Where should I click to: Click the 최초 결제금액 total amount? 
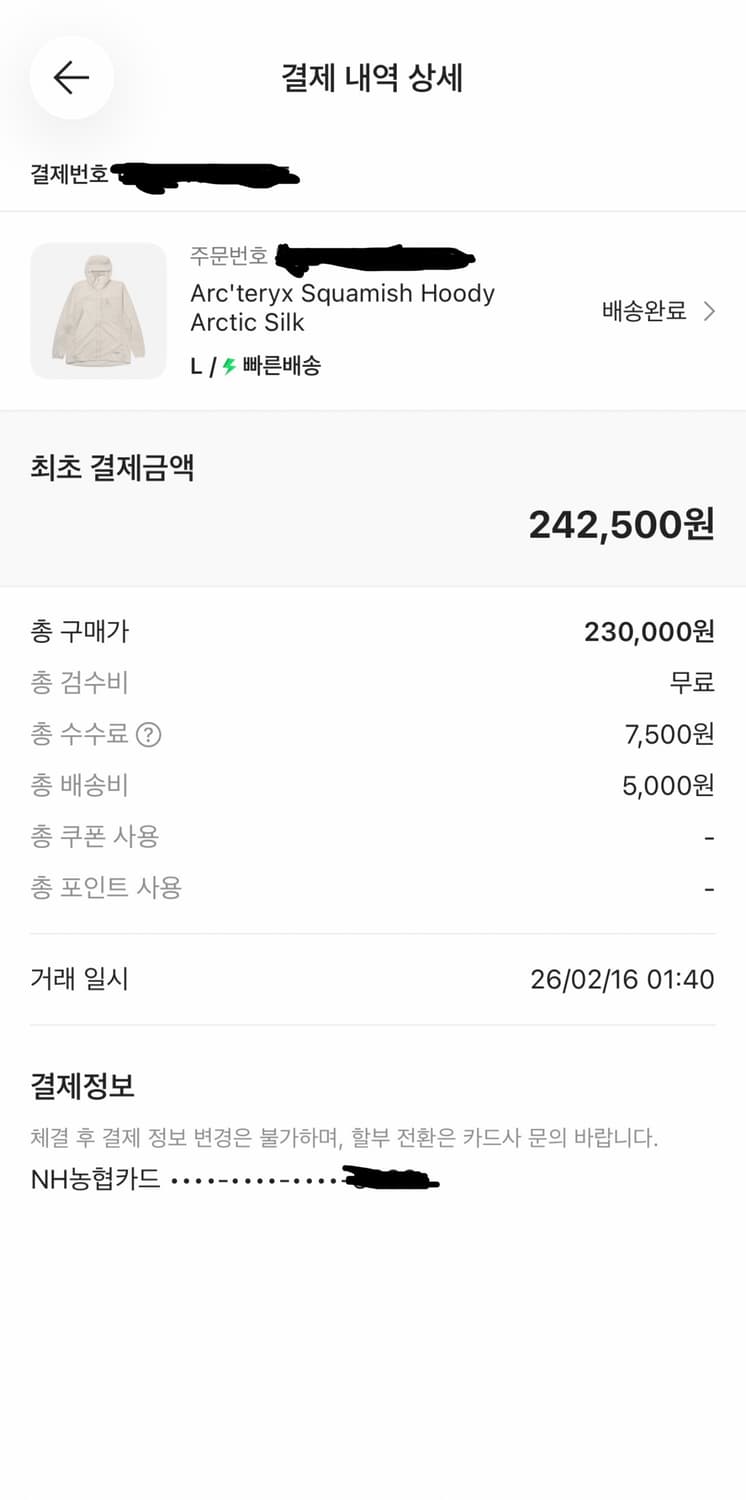click(x=620, y=523)
